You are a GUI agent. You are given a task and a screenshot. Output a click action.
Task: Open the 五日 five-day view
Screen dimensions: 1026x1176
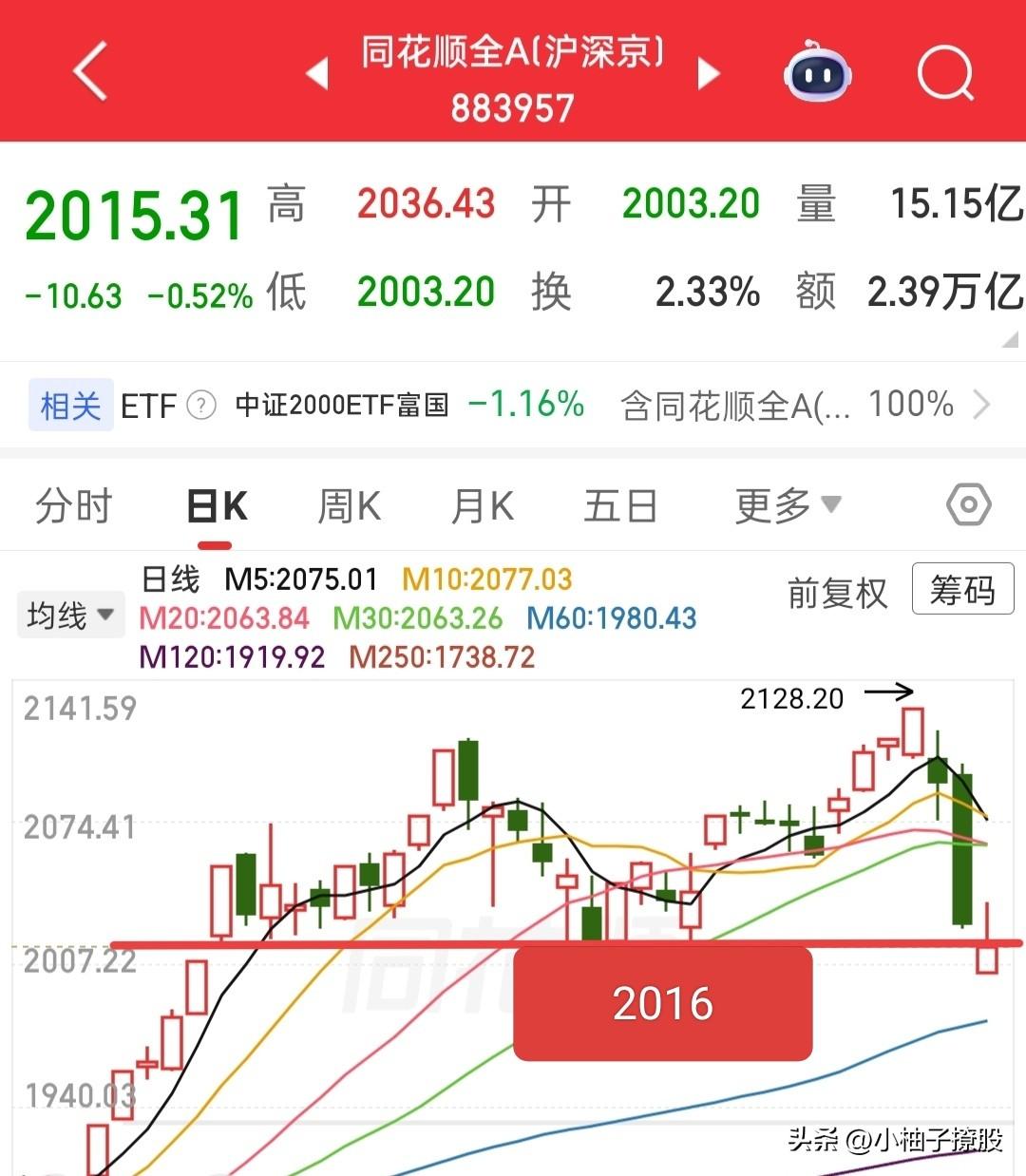619,504
